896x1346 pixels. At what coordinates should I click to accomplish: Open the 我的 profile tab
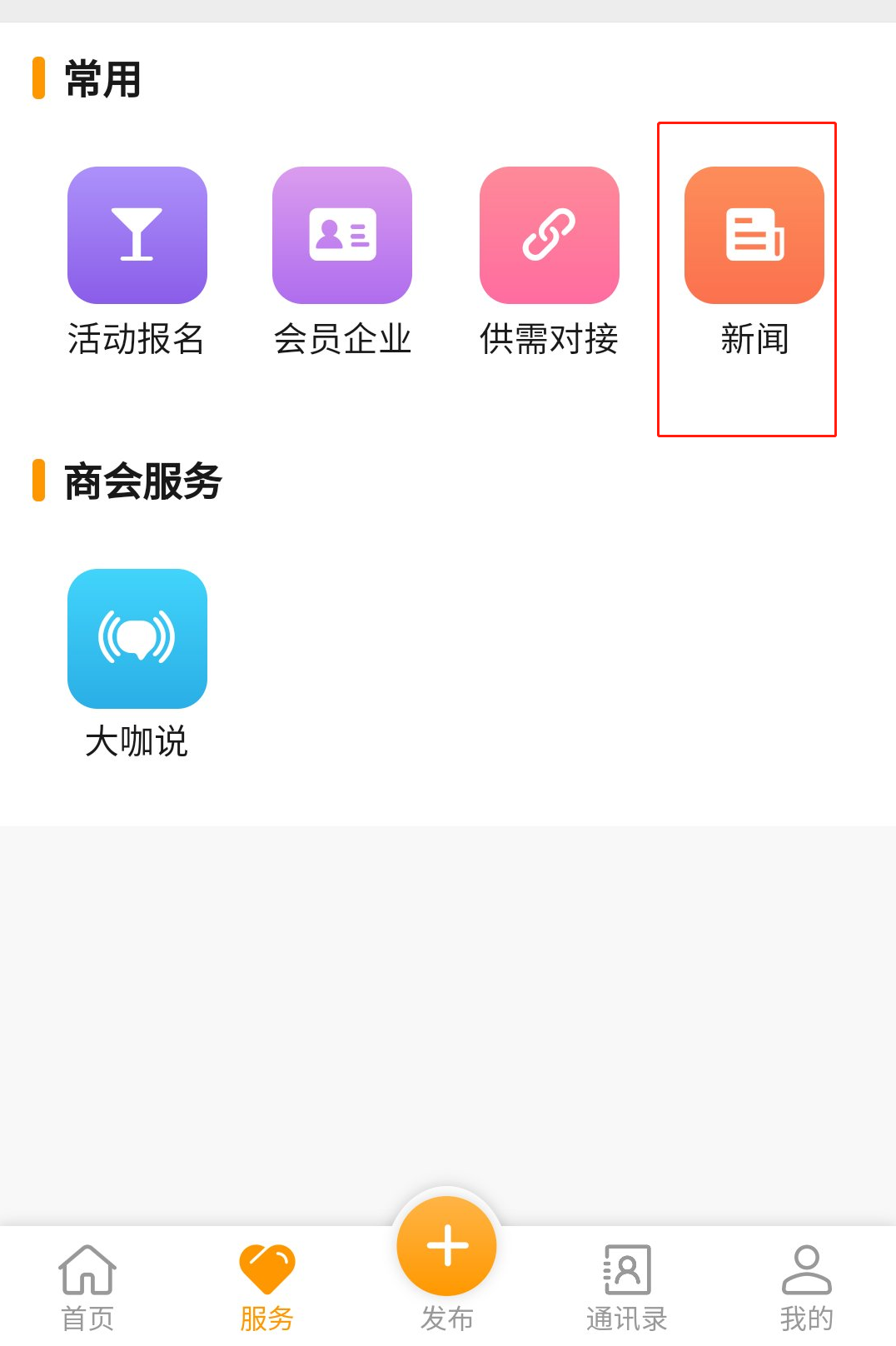coord(806,1287)
